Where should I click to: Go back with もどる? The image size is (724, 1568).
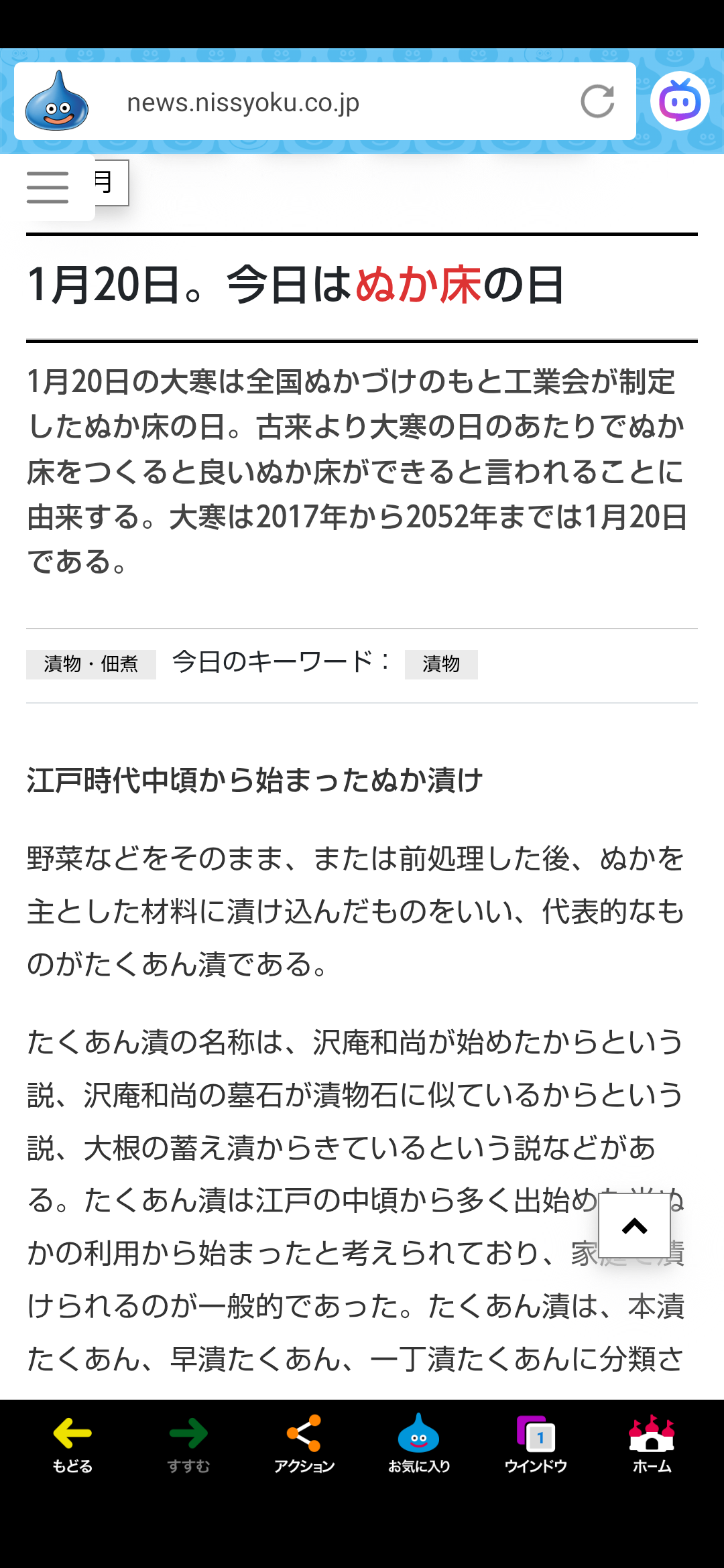coord(72,1444)
